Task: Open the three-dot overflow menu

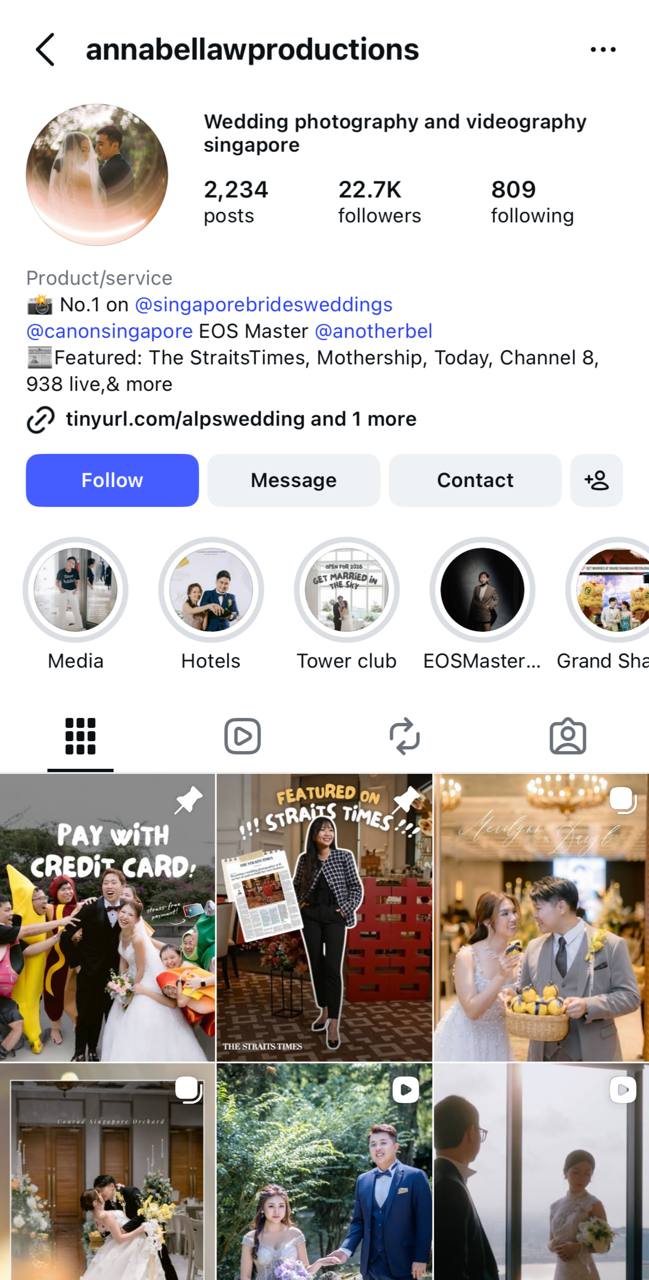Action: [603, 49]
